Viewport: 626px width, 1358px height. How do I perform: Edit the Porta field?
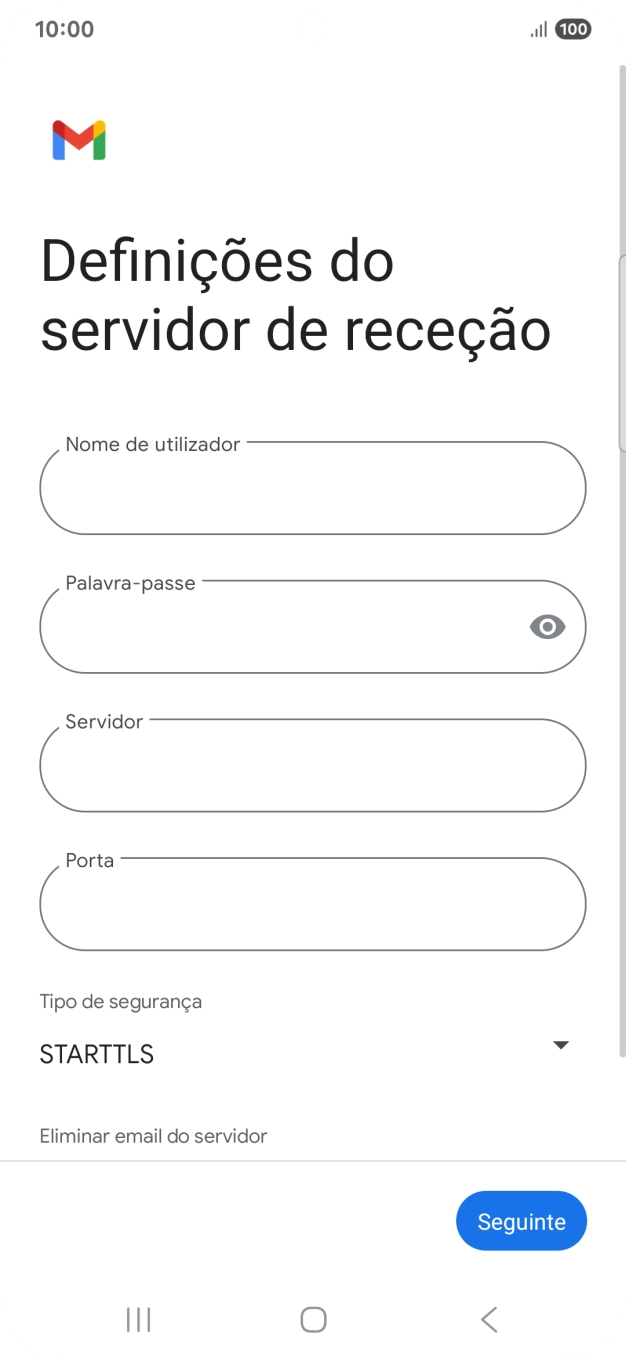(x=312, y=904)
